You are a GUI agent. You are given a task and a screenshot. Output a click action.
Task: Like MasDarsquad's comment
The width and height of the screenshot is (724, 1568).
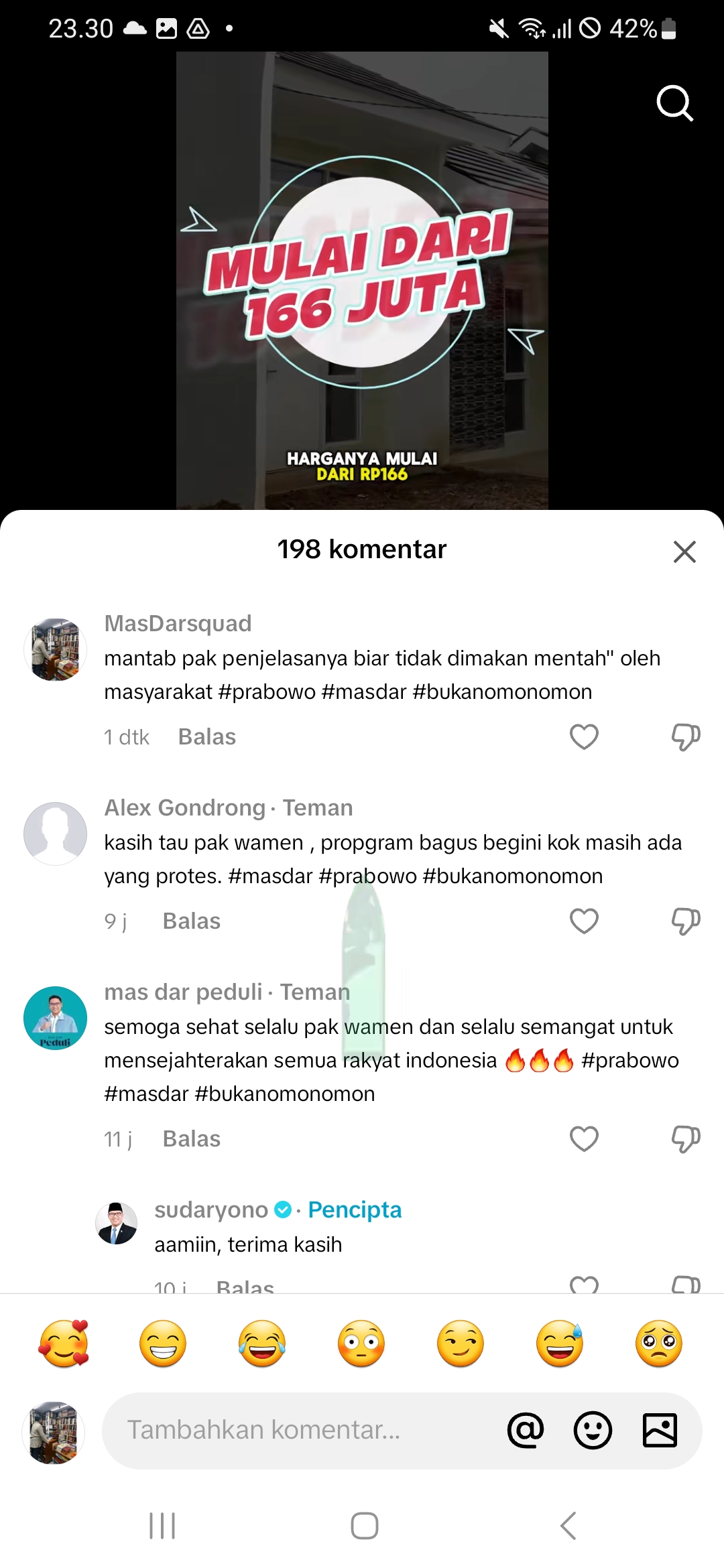click(584, 737)
